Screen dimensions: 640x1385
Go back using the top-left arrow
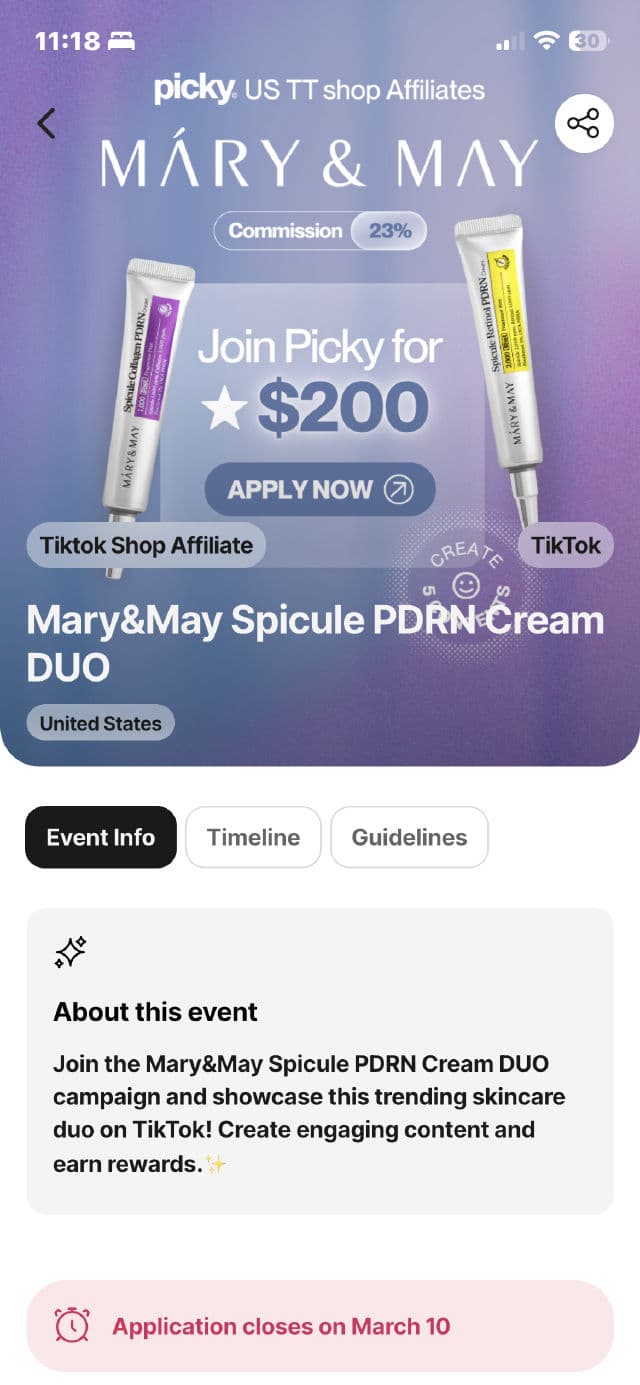[x=46, y=124]
